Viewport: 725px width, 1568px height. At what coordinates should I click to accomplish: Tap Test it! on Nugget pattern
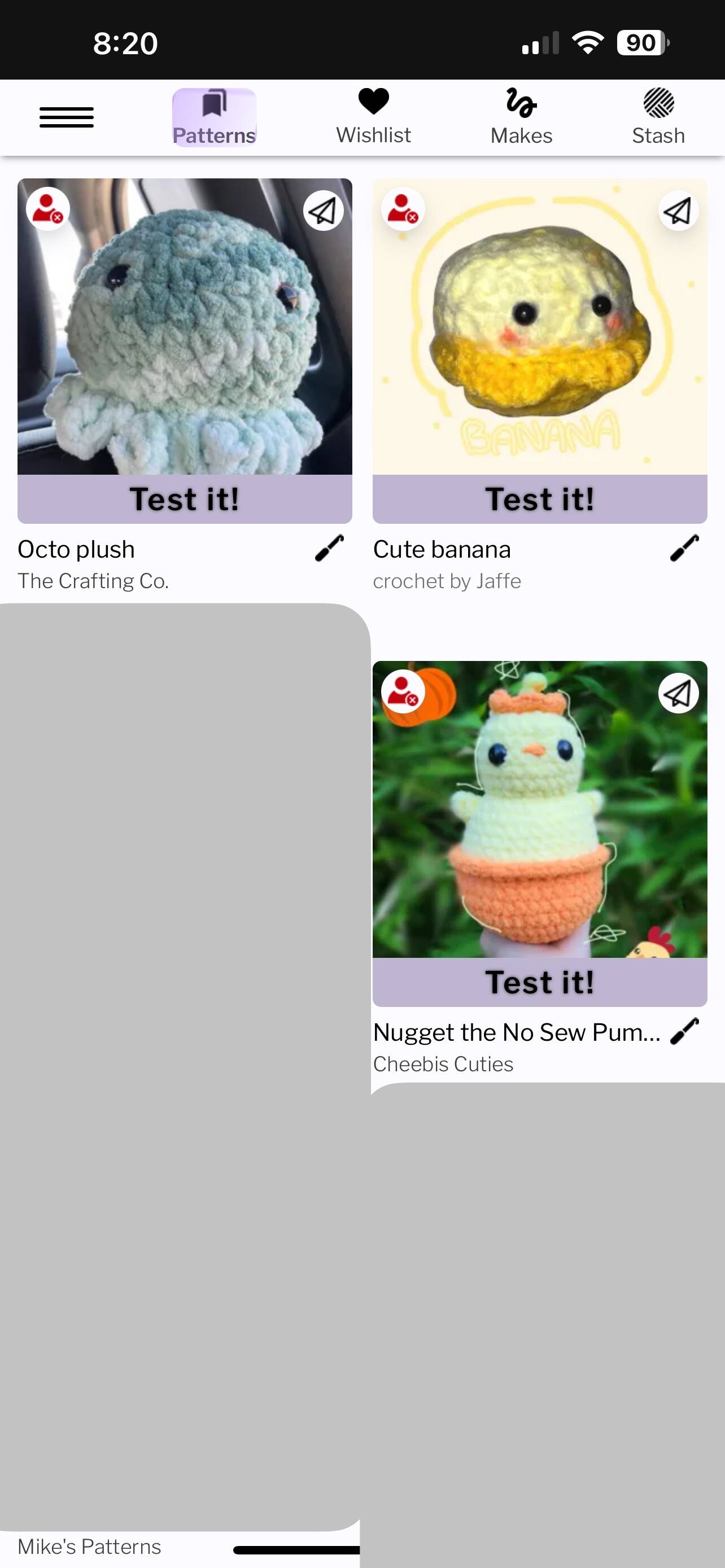tap(539, 982)
